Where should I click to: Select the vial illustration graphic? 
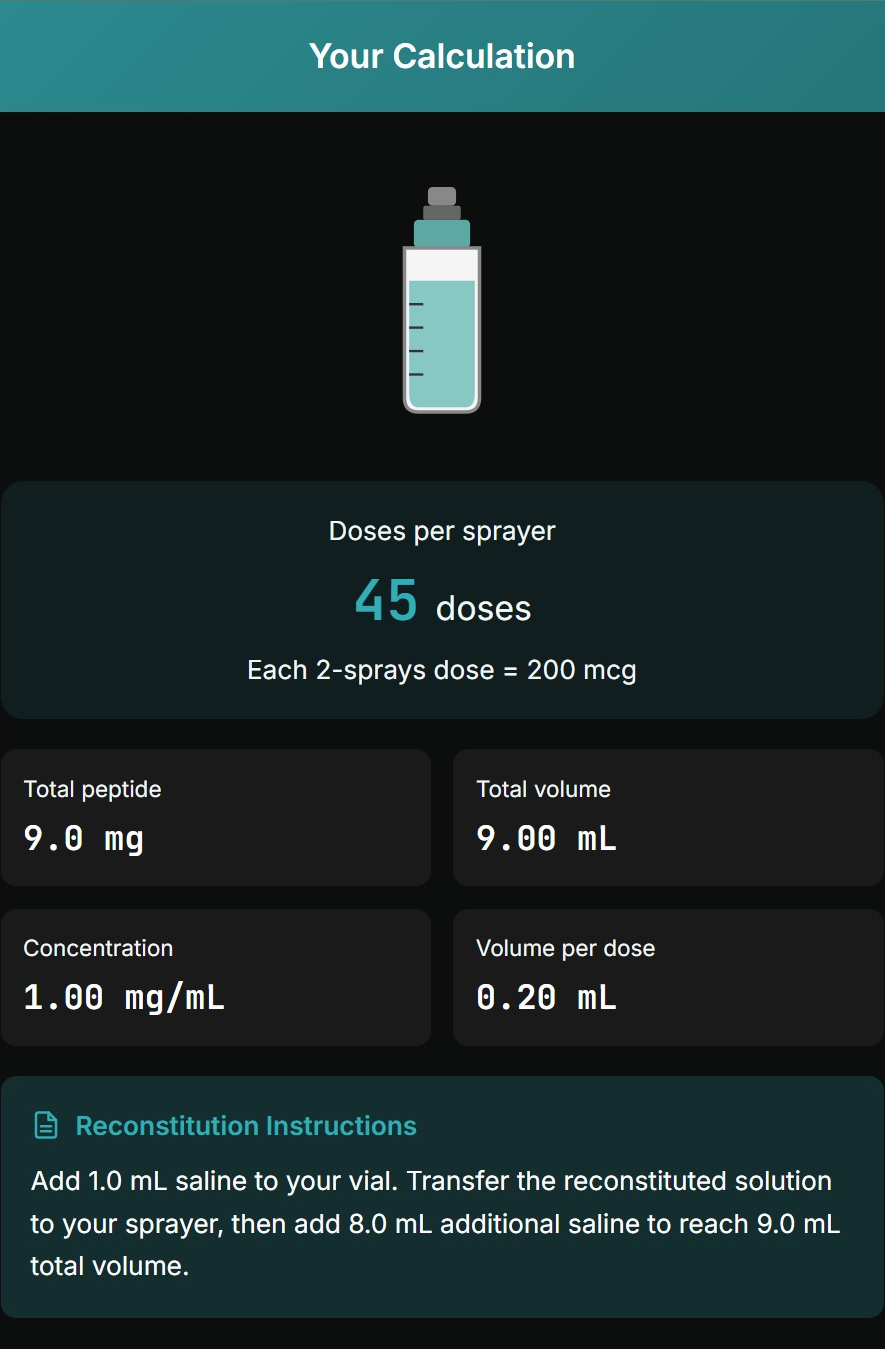tap(442, 300)
